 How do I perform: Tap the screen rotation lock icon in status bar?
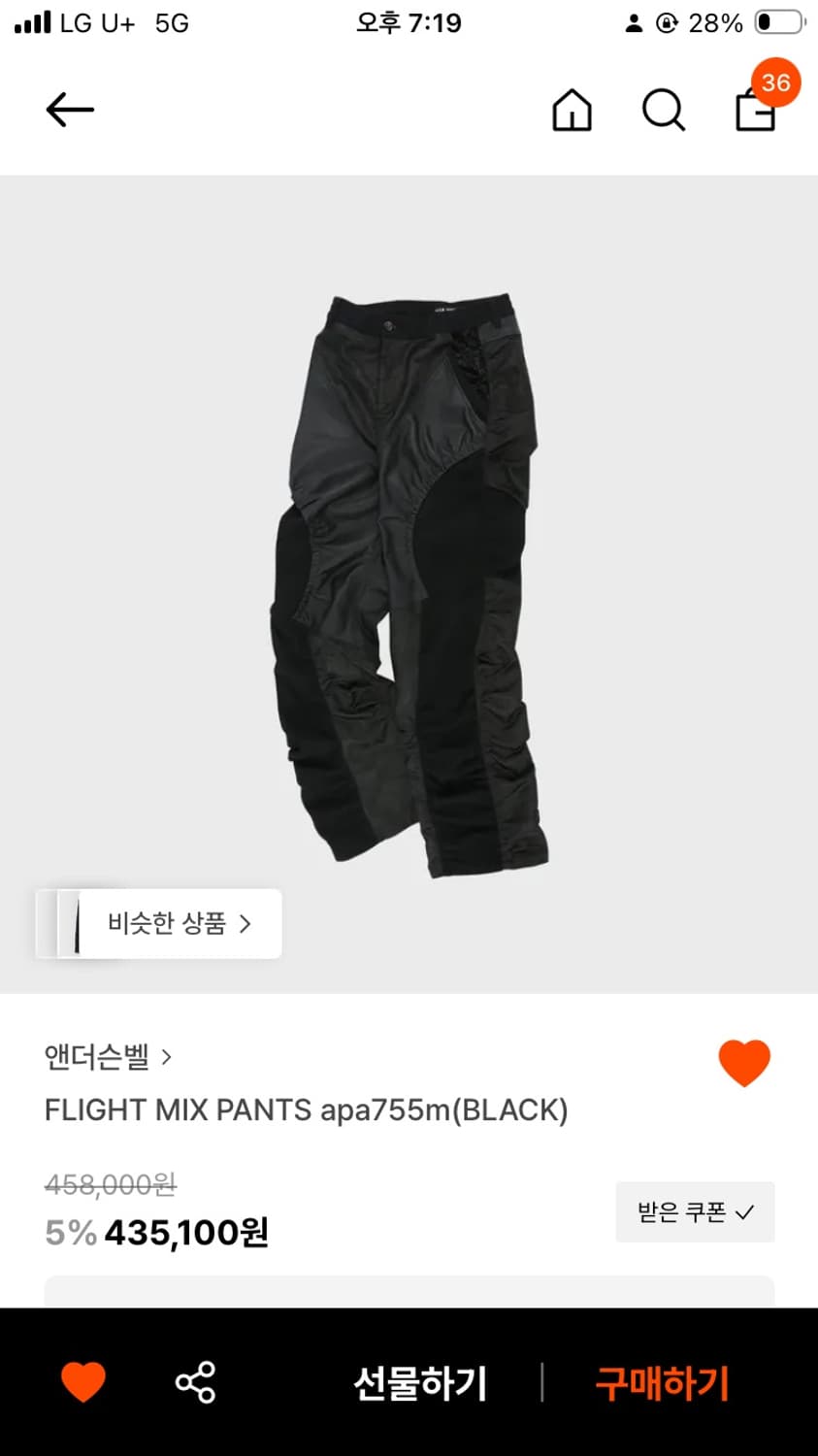point(667,22)
